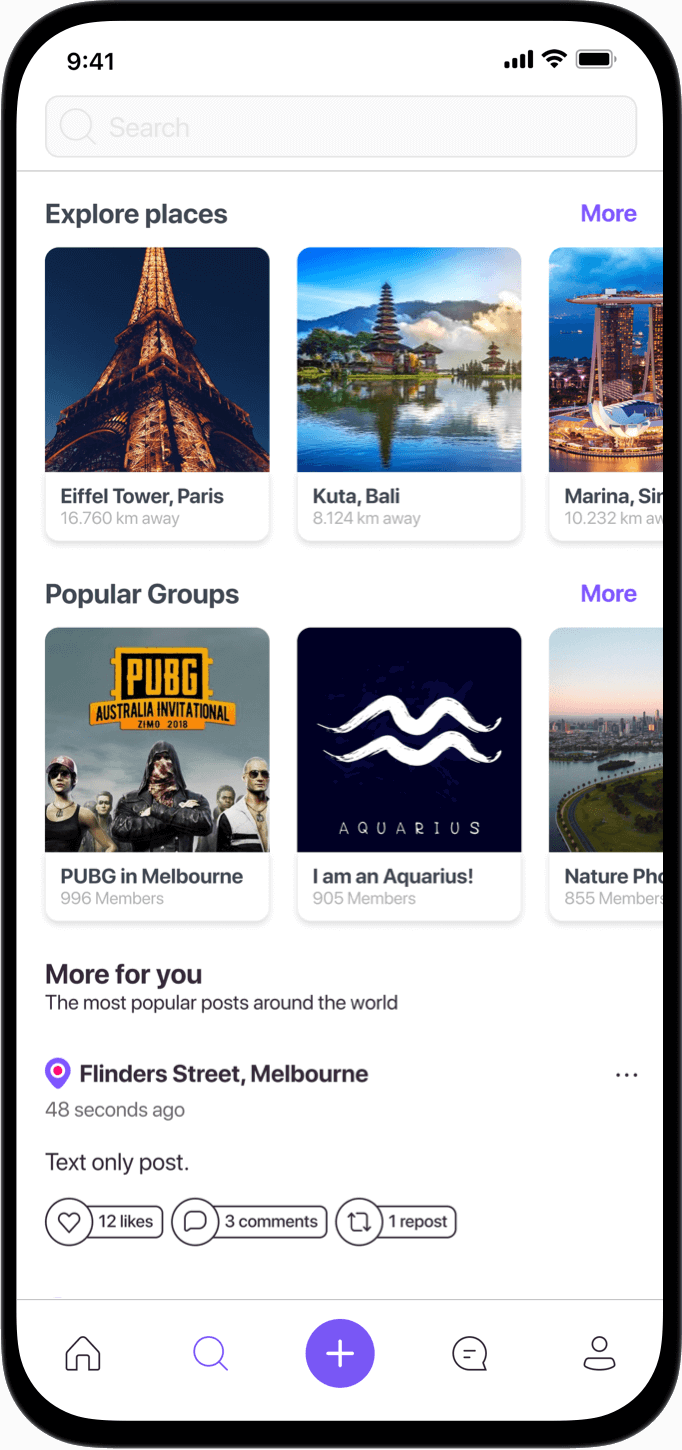The image size is (682, 1450).
Task: Tap the Search field at top
Action: click(341, 127)
